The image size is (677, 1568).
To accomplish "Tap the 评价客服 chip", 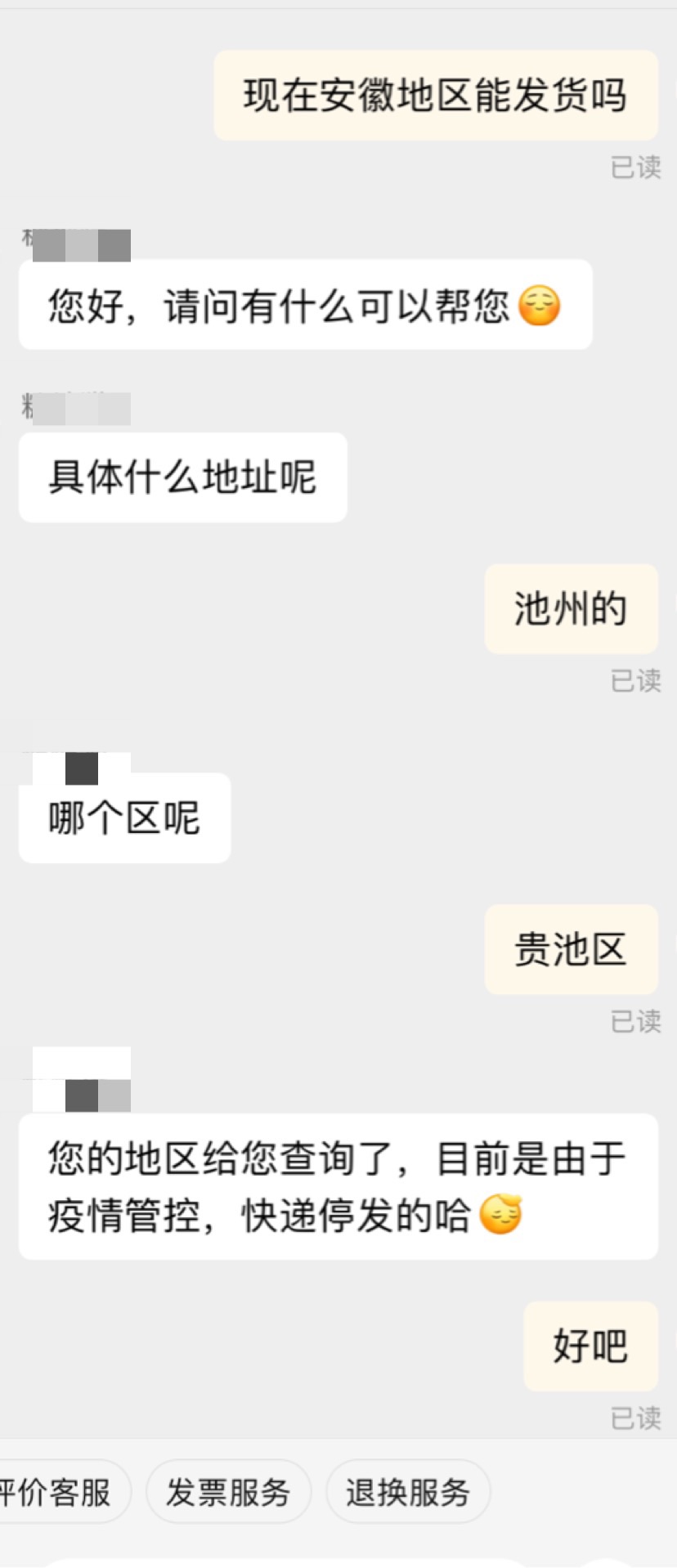I will point(56,1492).
